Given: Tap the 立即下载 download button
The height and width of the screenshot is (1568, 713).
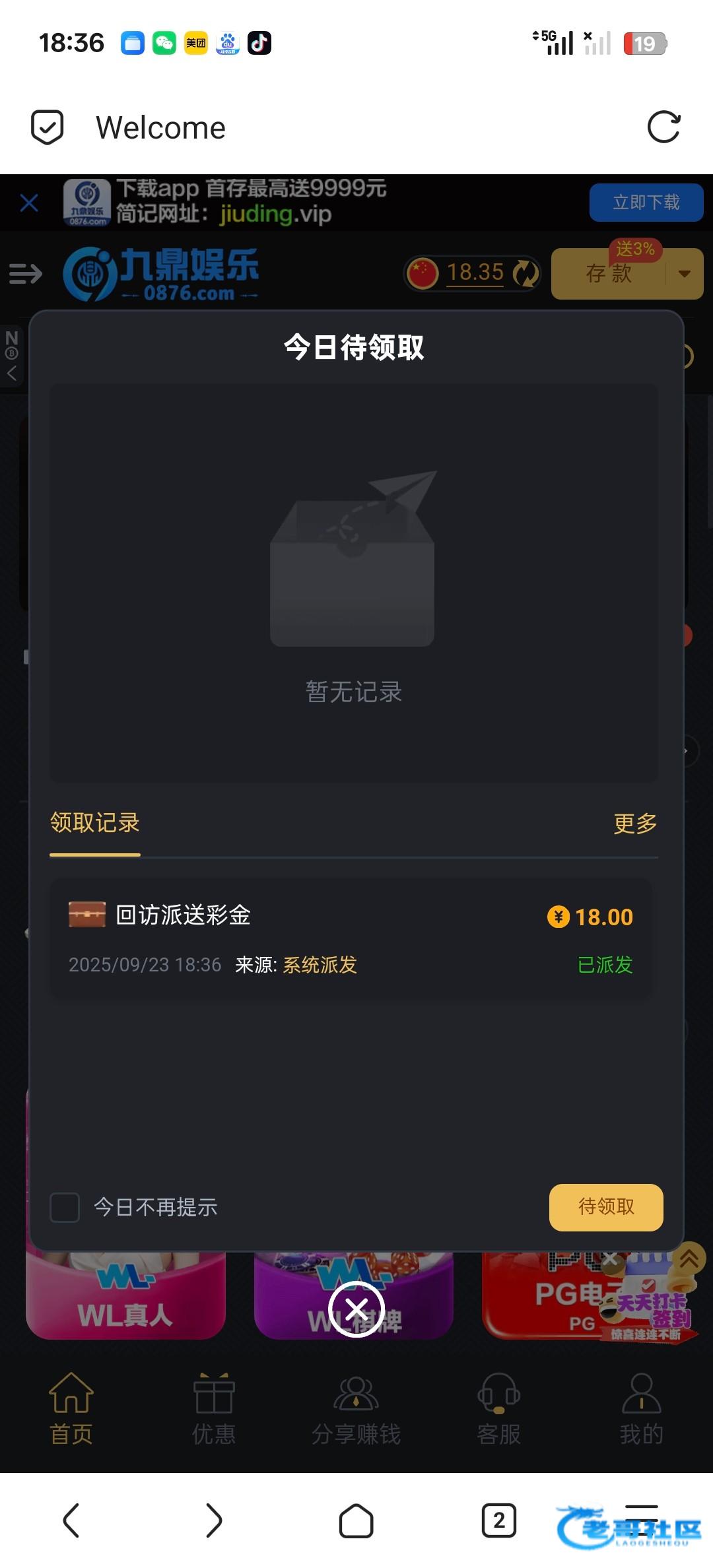Looking at the screenshot, I should (x=646, y=203).
